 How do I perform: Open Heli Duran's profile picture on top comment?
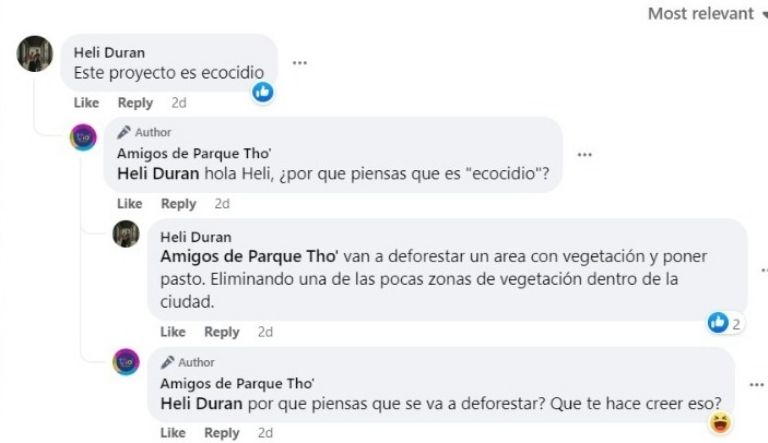point(35,54)
